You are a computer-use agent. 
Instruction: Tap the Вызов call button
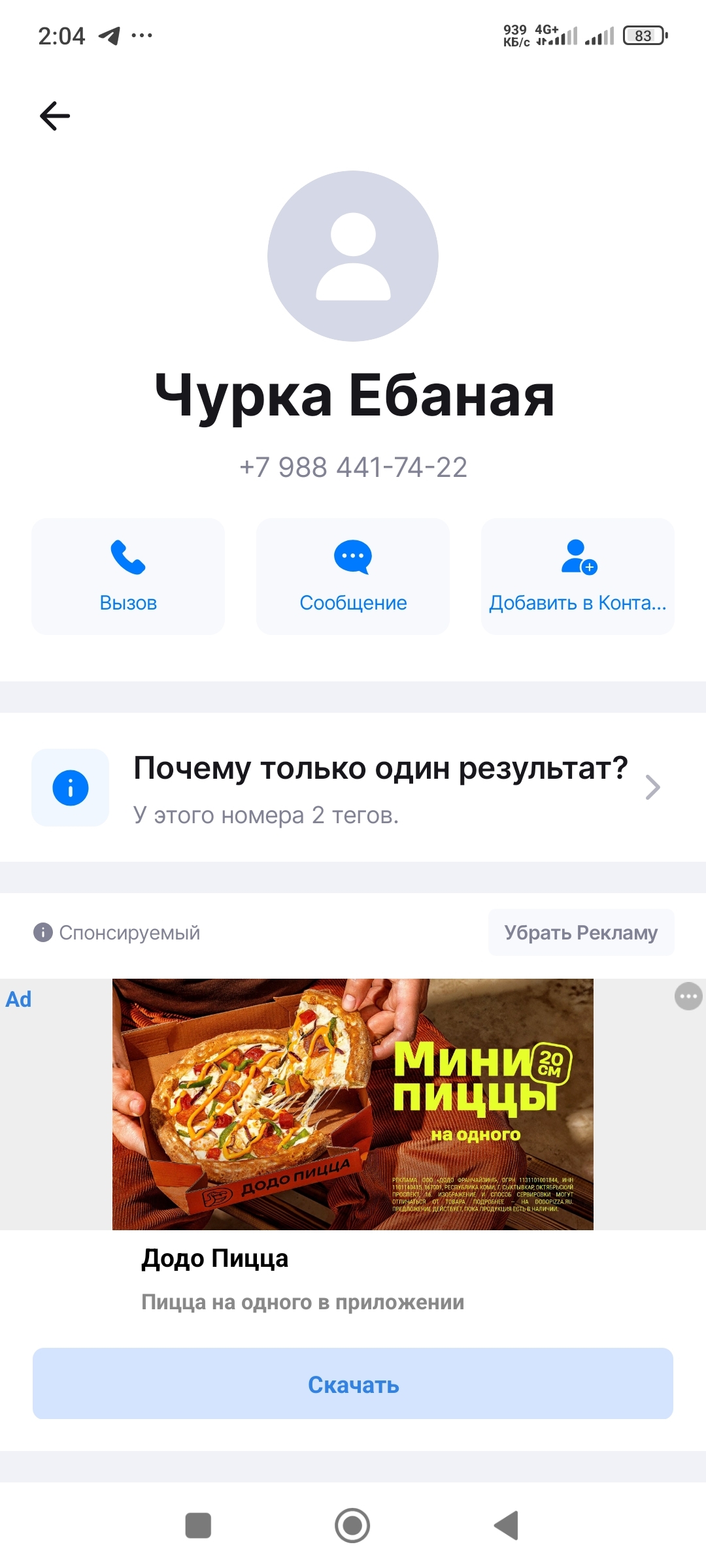click(x=128, y=576)
